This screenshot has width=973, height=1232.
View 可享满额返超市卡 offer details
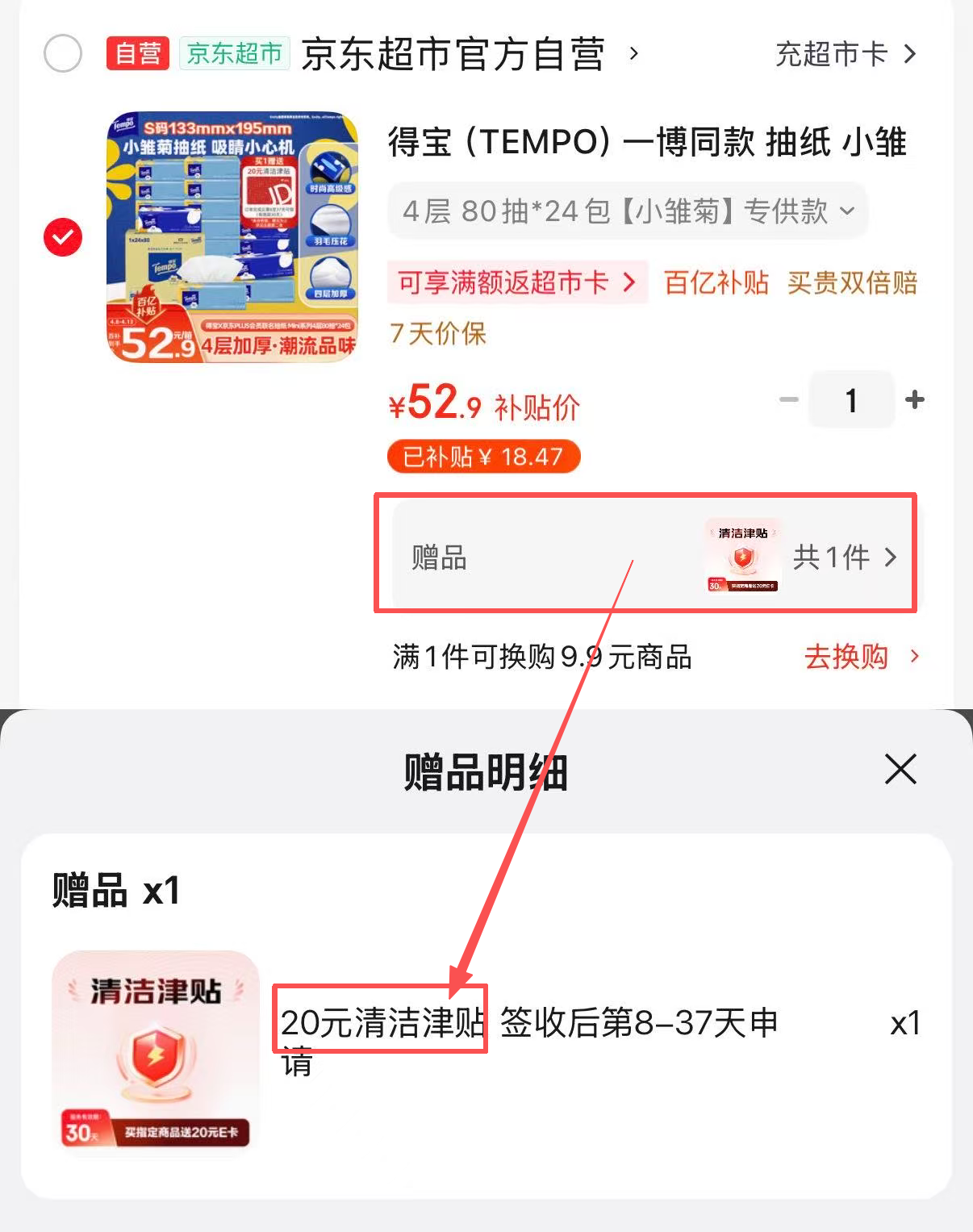[x=516, y=282]
